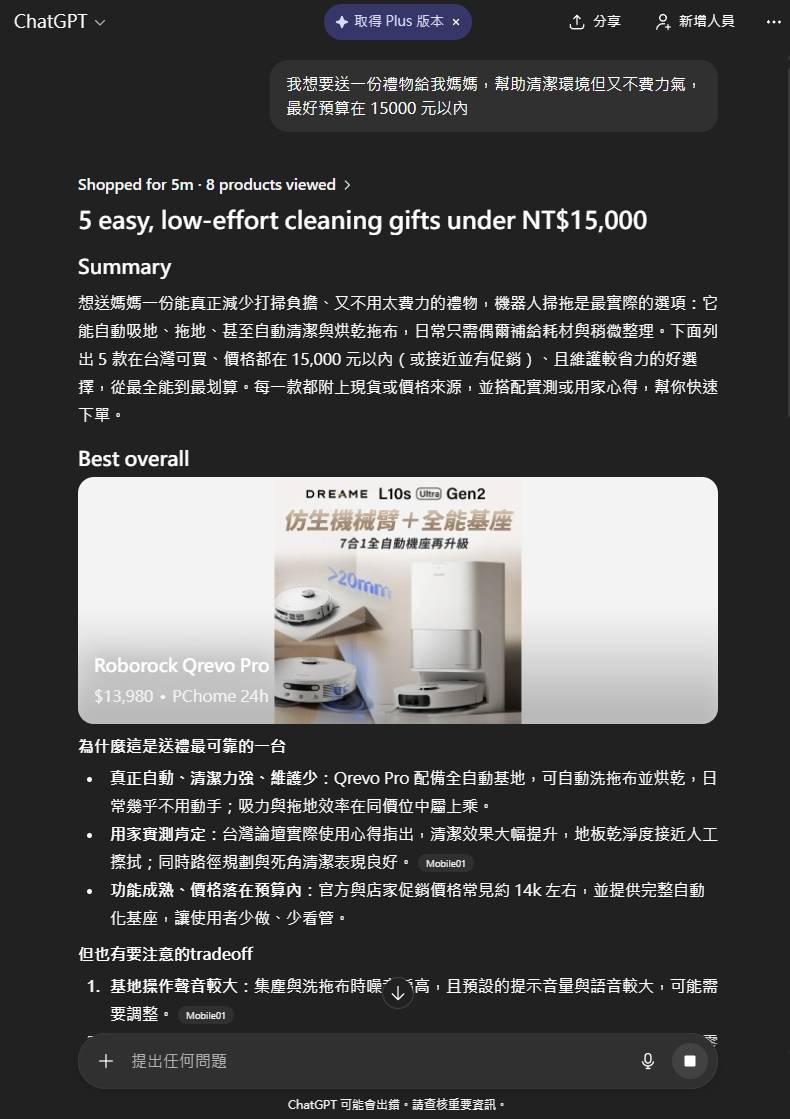The height and width of the screenshot is (1119, 790).
Task: Click the Mobile01 citation beside 路徑規劃 sentence
Action: pos(444,861)
